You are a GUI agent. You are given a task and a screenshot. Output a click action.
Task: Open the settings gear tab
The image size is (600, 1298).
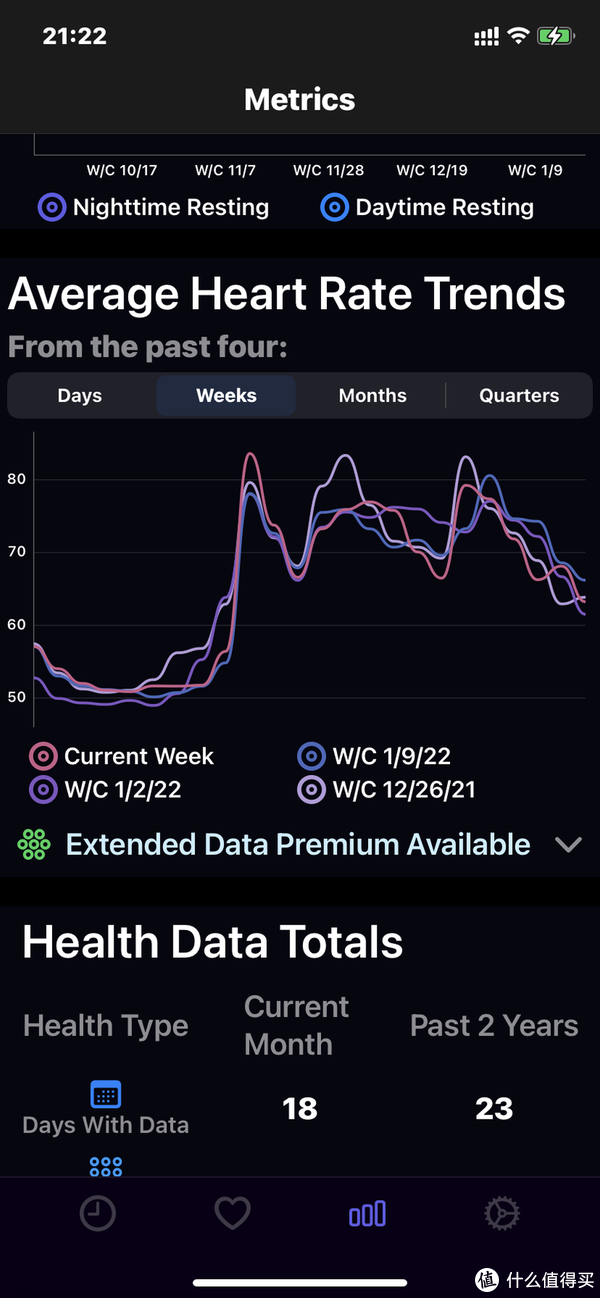click(502, 1214)
